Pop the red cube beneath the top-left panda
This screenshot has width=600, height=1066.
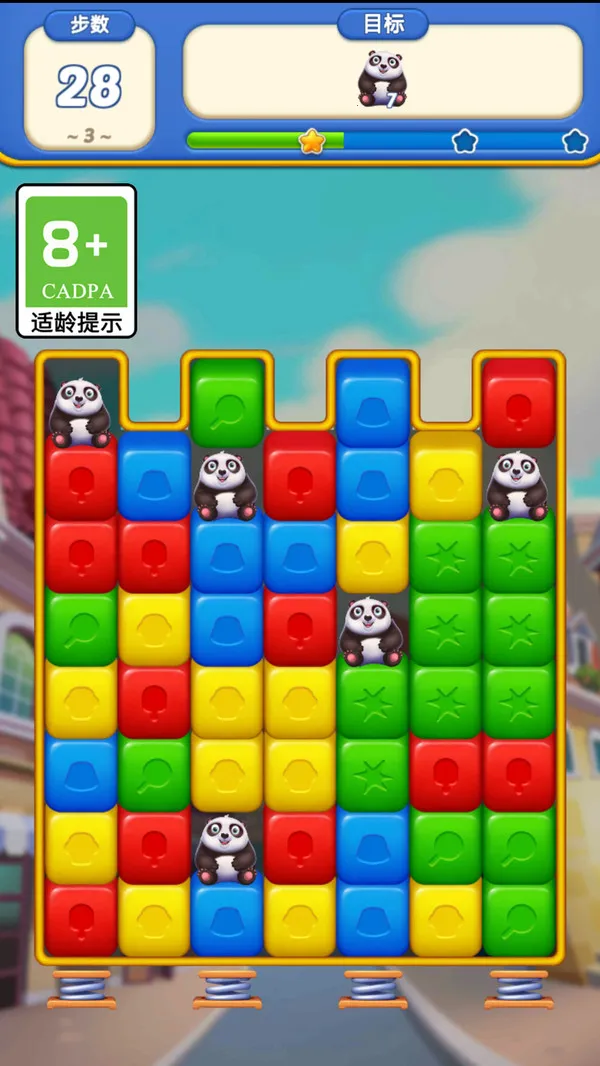81,478
